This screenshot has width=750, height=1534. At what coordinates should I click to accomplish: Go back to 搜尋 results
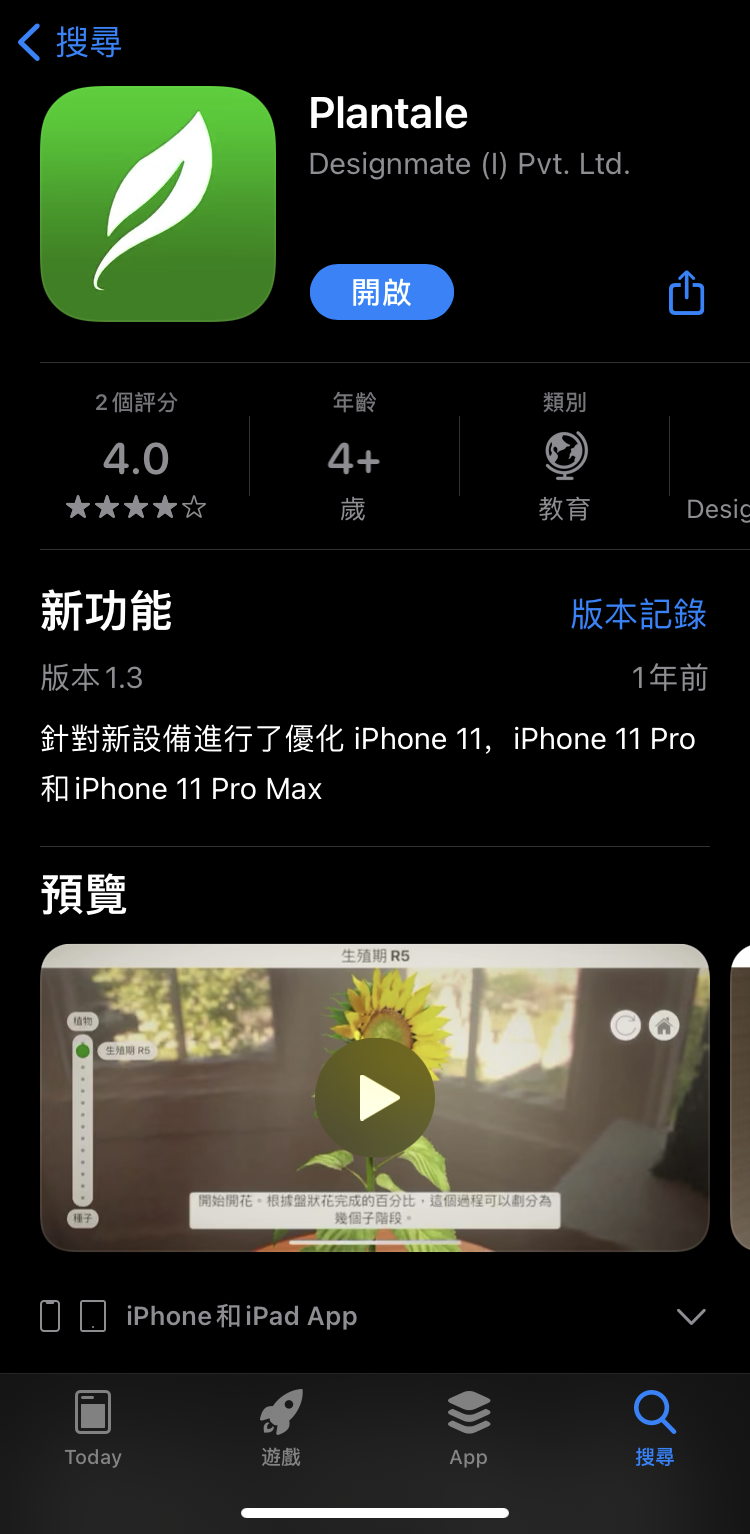coord(70,43)
